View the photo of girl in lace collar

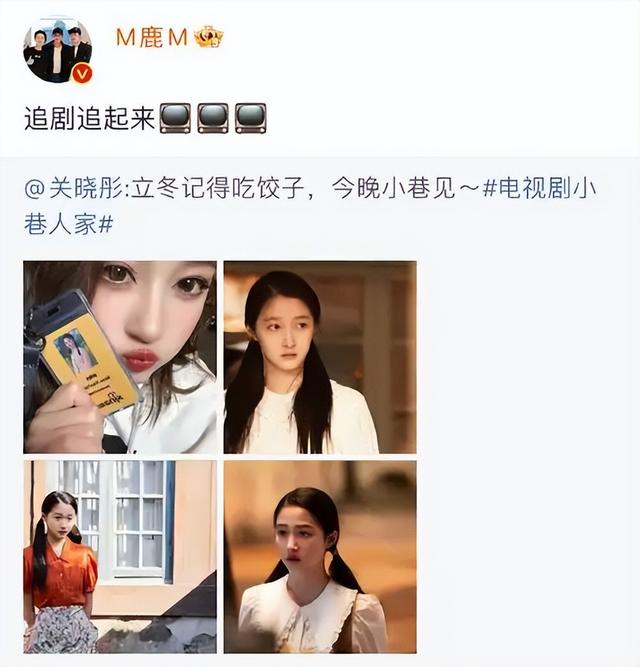[x=319, y=556]
